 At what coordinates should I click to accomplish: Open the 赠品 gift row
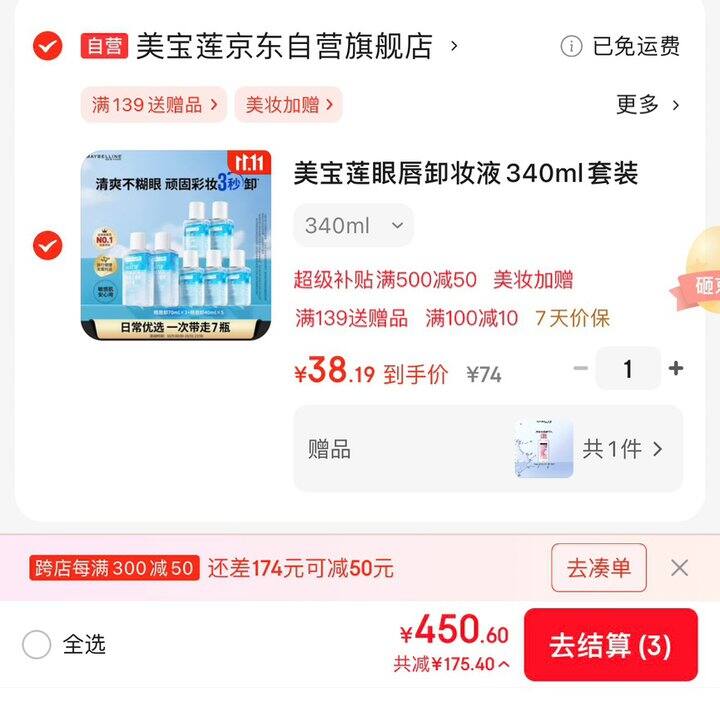tap(488, 449)
